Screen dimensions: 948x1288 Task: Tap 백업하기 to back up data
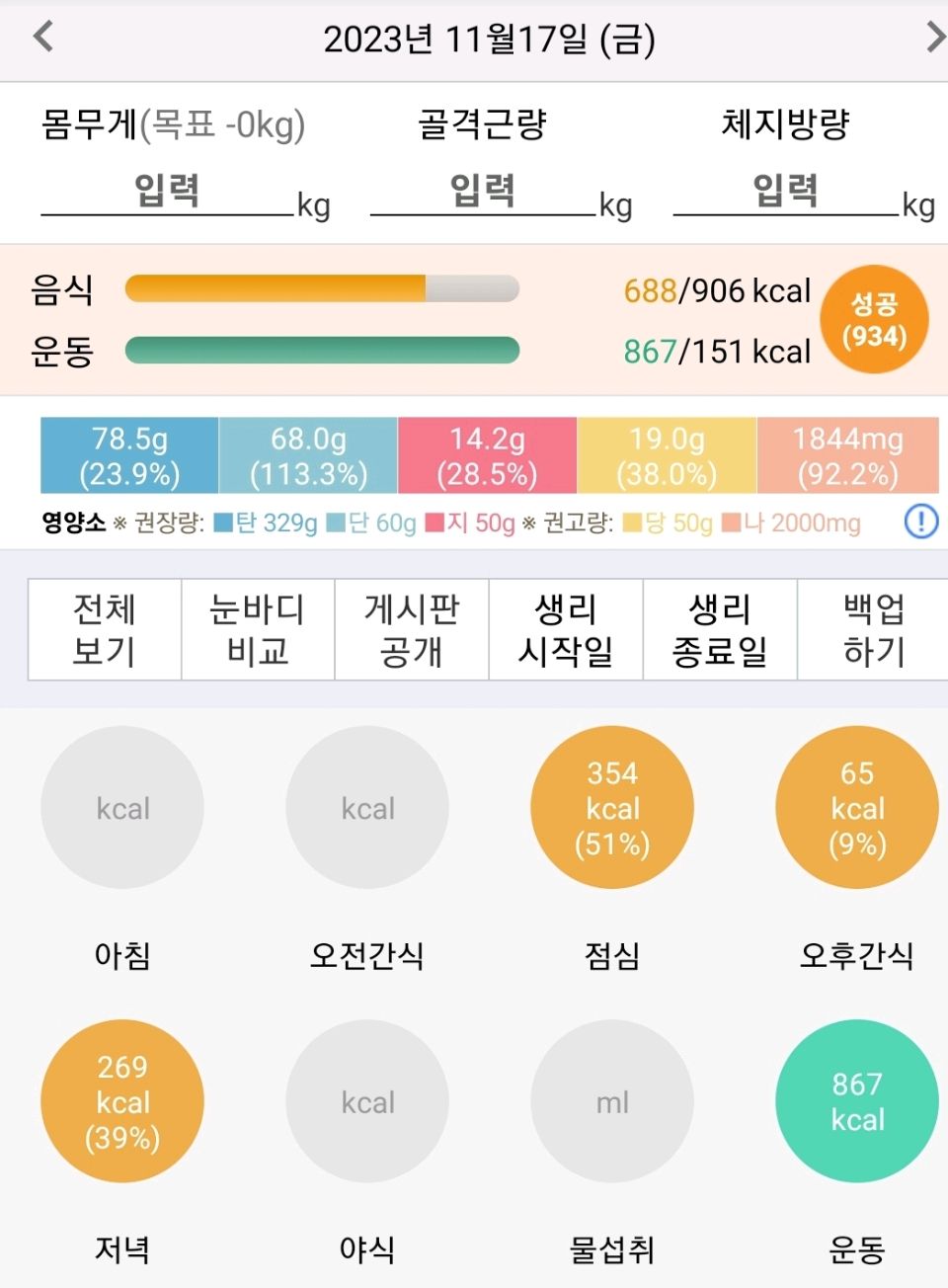point(873,630)
